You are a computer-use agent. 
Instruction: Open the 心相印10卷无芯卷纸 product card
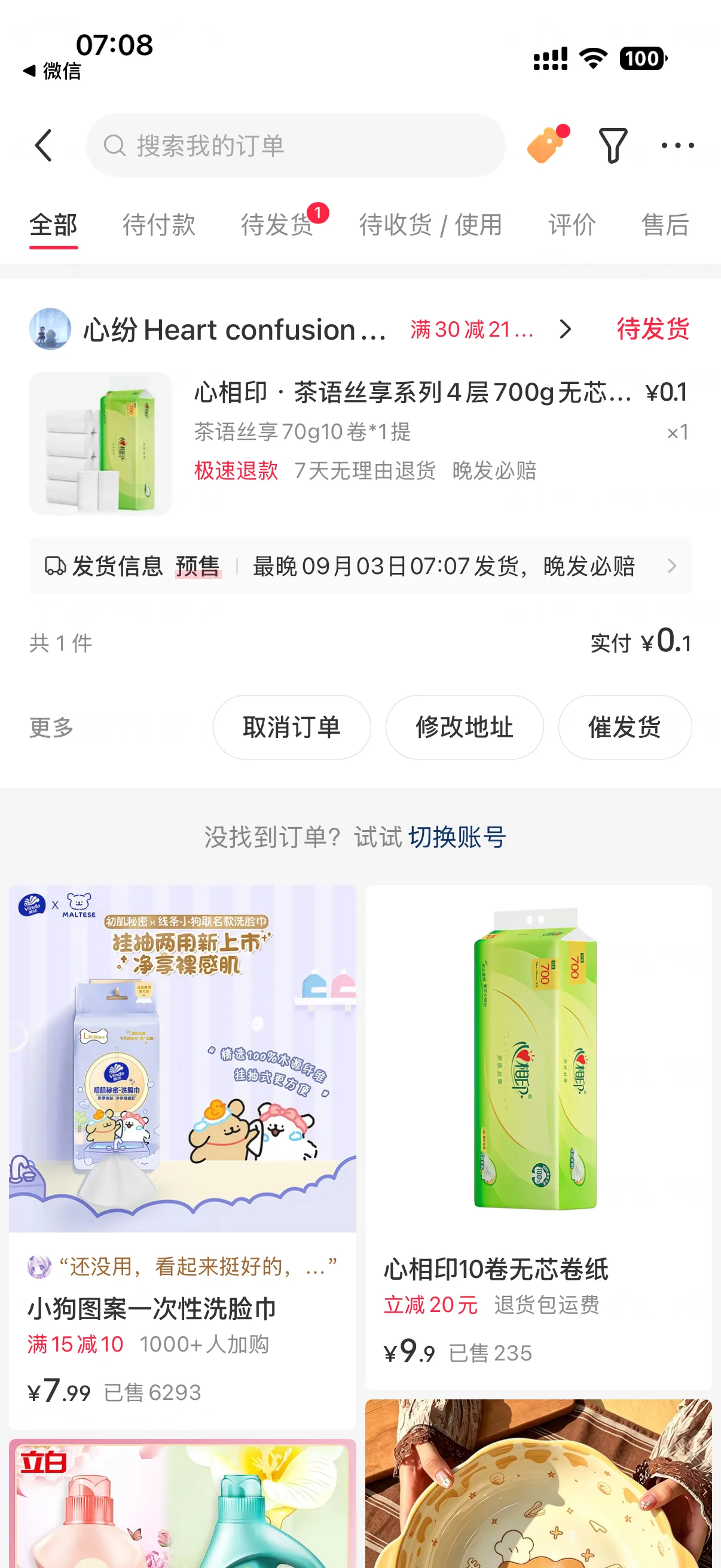tap(539, 1137)
